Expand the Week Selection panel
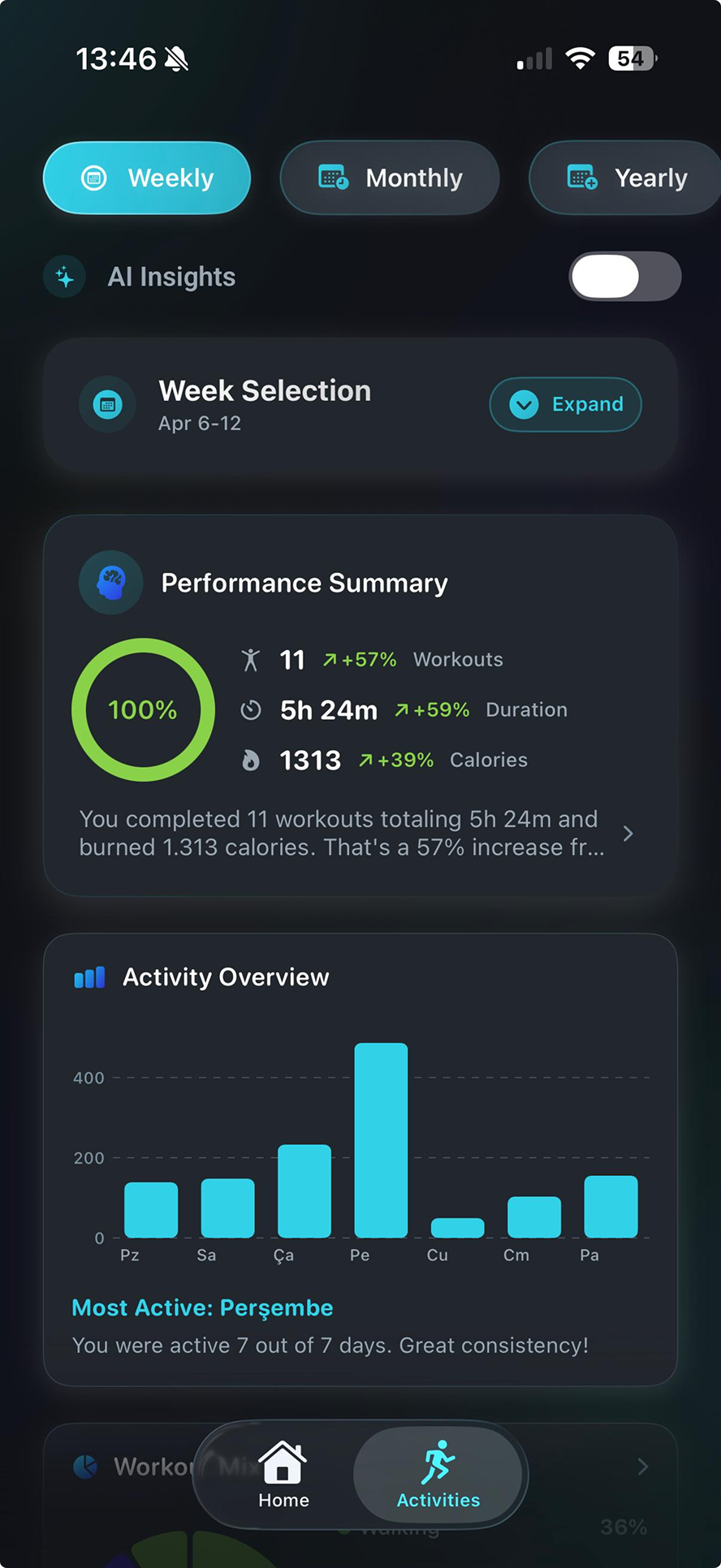Image resolution: width=721 pixels, height=1568 pixels. (565, 404)
